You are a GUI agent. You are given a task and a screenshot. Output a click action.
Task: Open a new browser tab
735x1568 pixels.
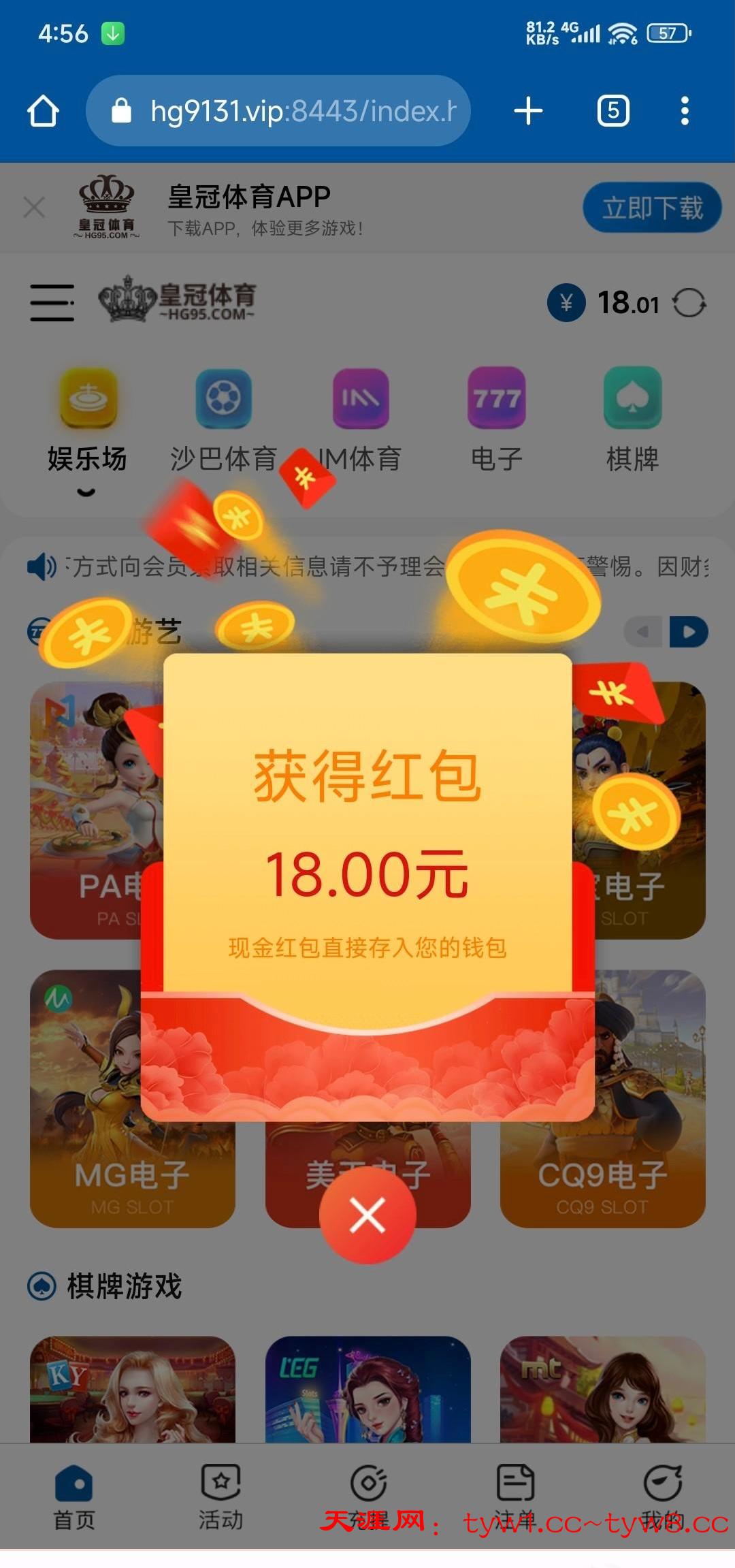tap(528, 111)
